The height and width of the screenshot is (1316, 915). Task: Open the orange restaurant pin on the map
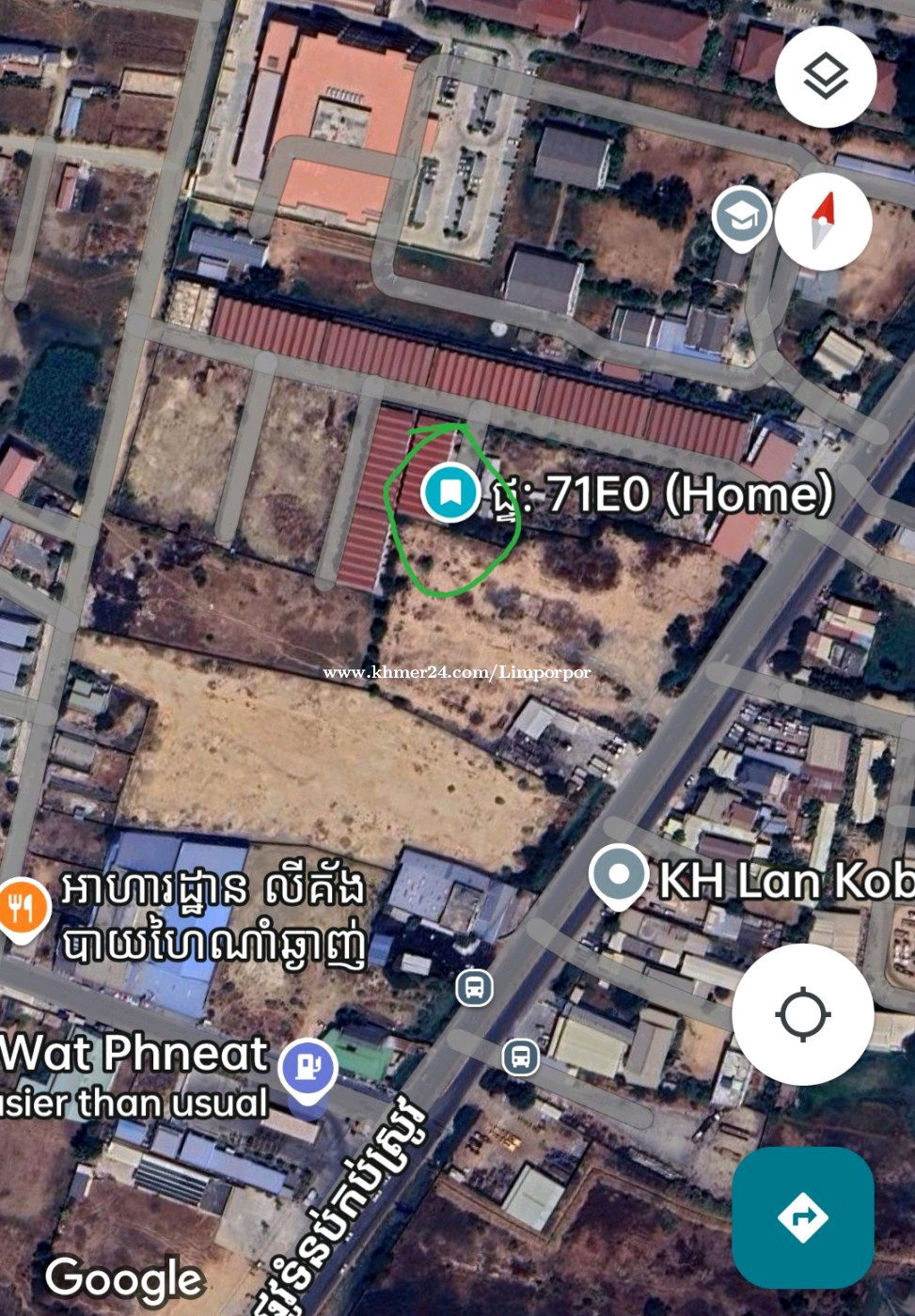(x=22, y=908)
